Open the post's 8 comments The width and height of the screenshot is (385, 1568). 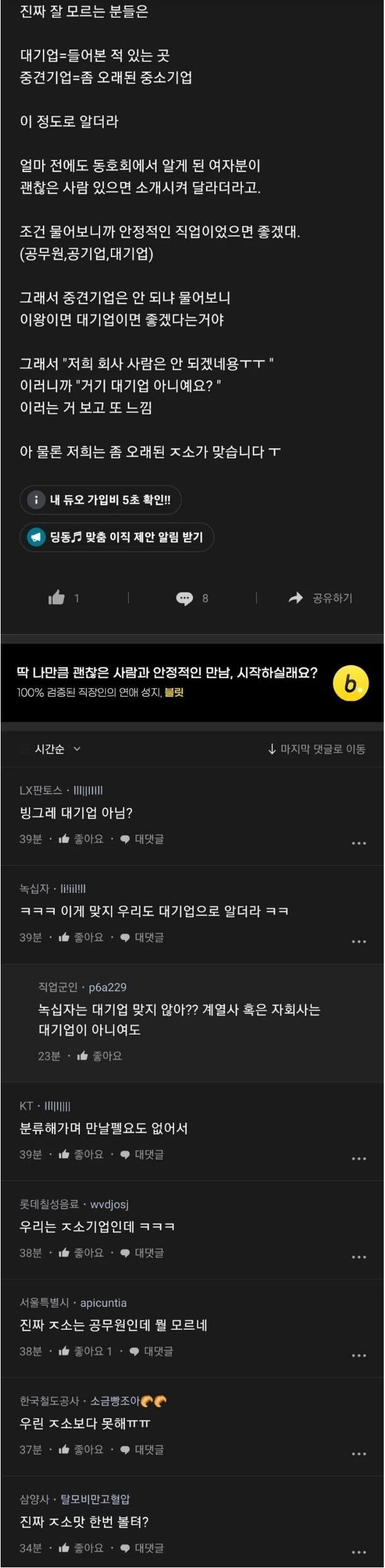point(191,598)
